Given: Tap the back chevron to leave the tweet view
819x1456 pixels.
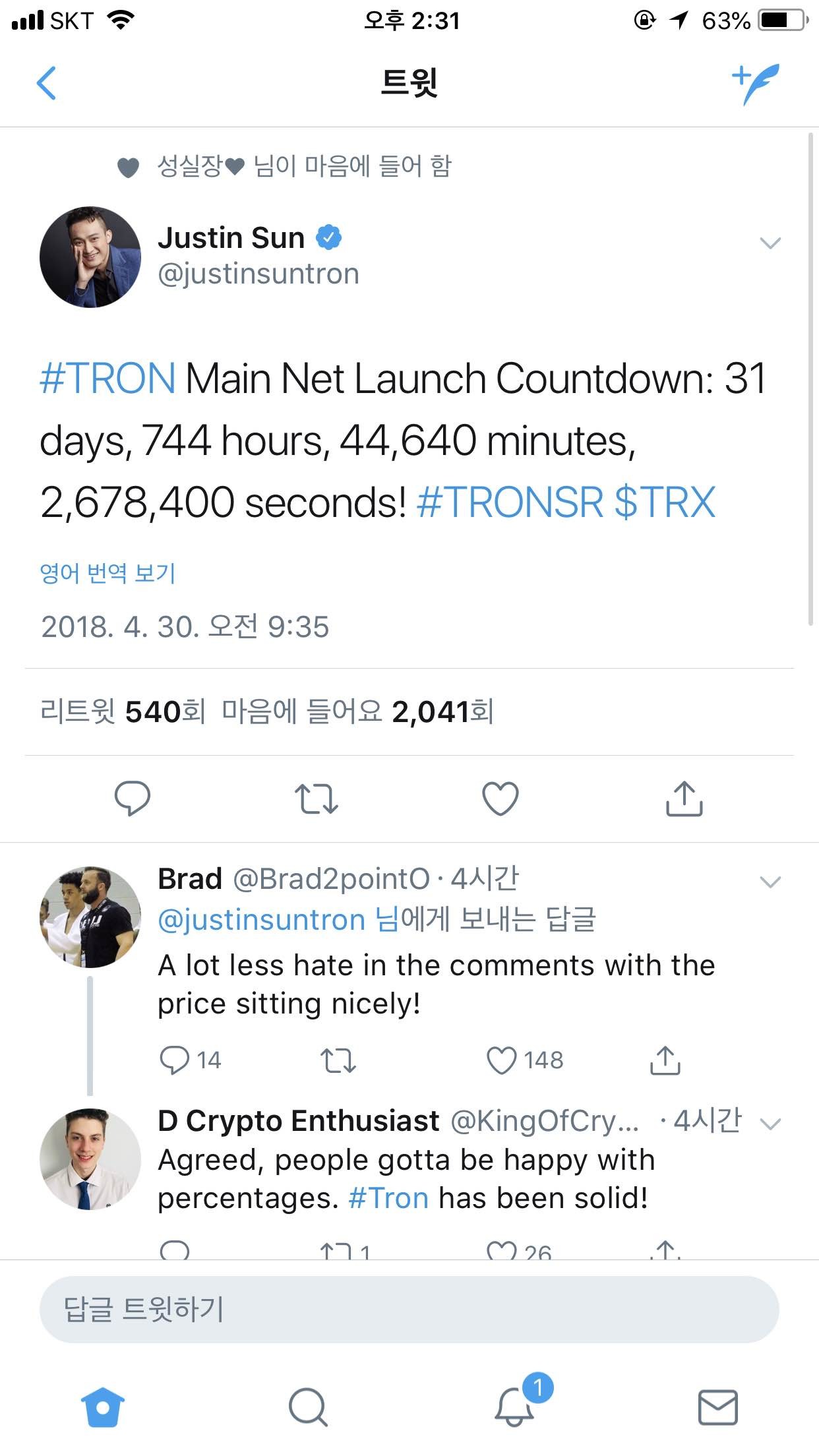Looking at the screenshot, I should [x=45, y=82].
